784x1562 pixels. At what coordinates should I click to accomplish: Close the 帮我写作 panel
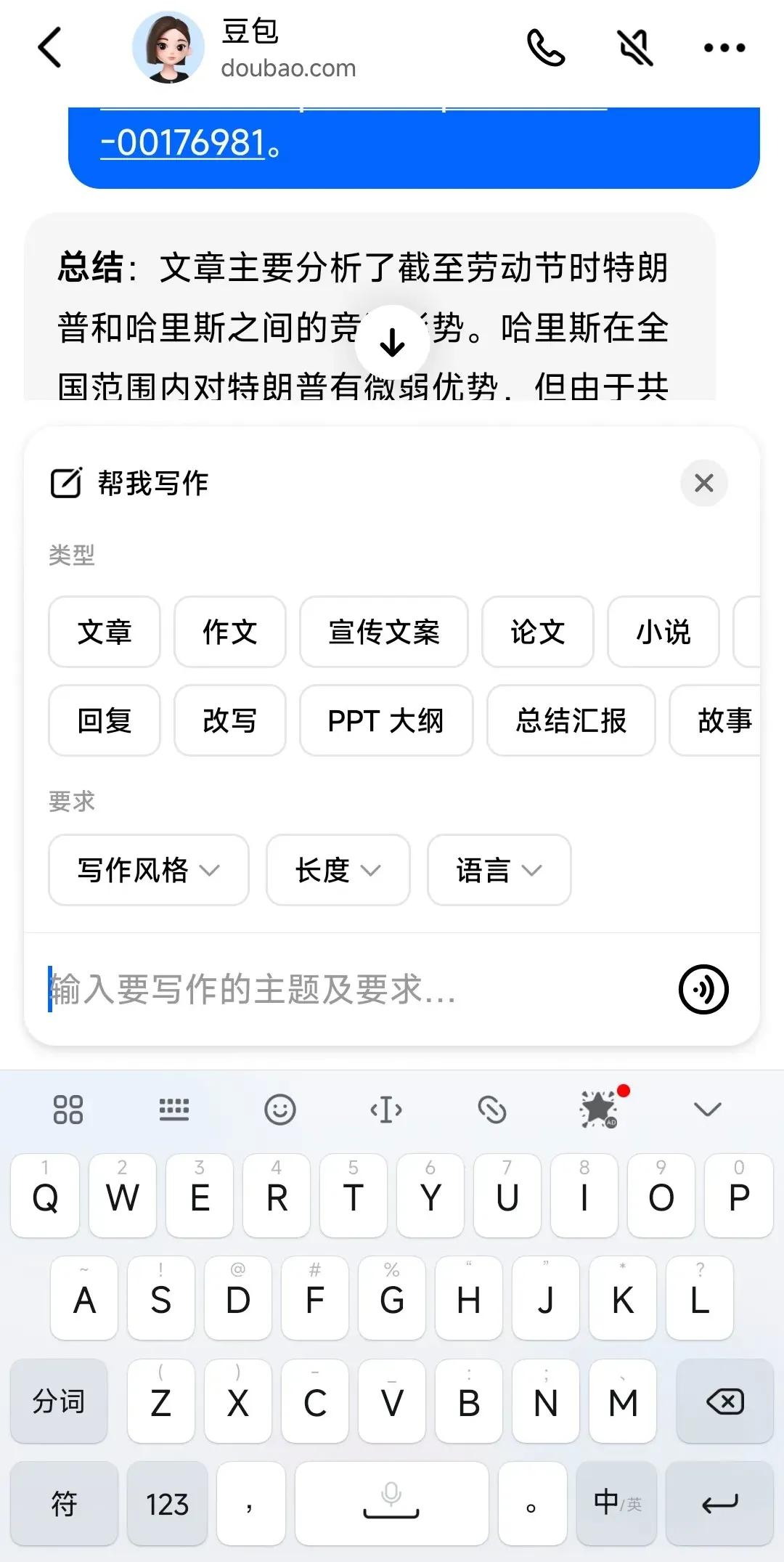tap(703, 483)
